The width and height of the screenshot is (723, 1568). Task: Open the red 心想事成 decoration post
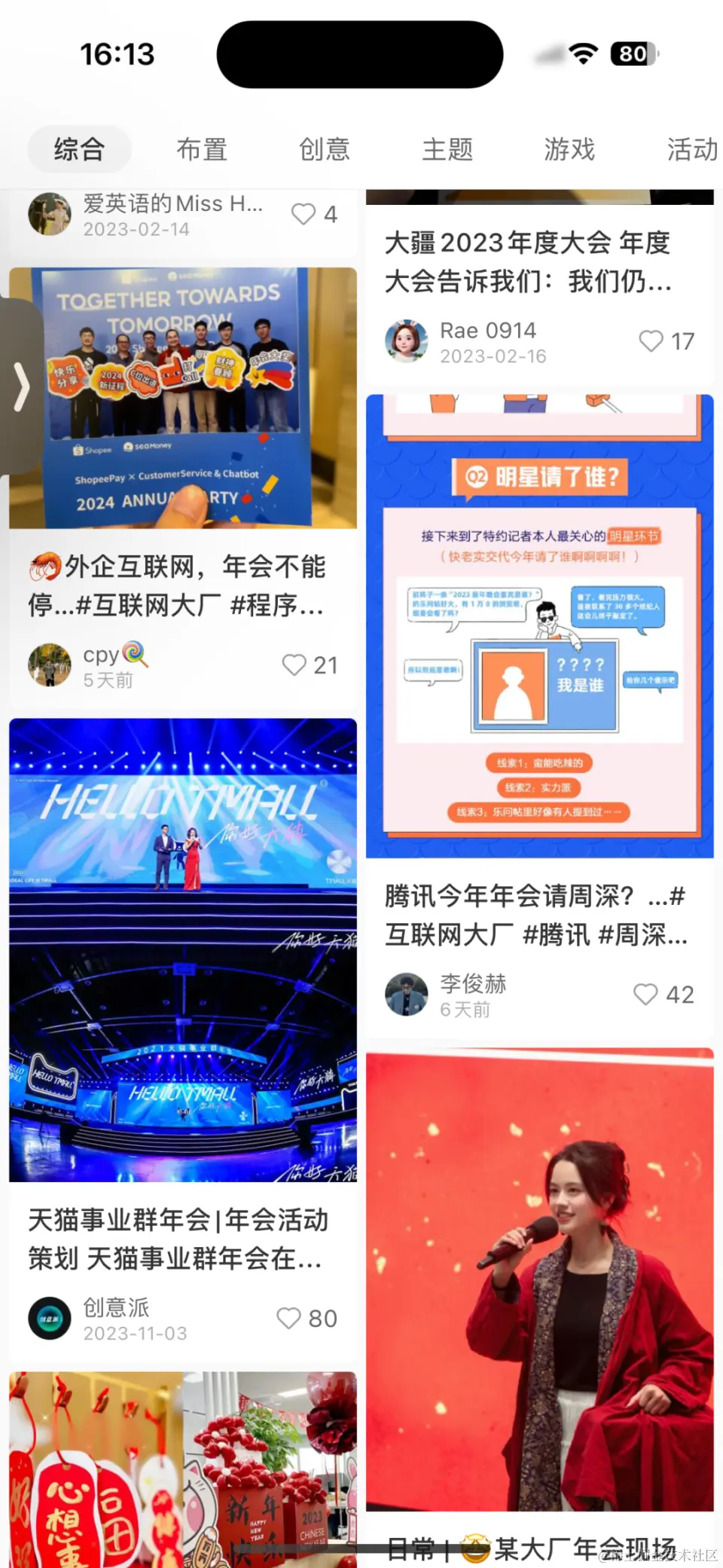[x=182, y=1469]
